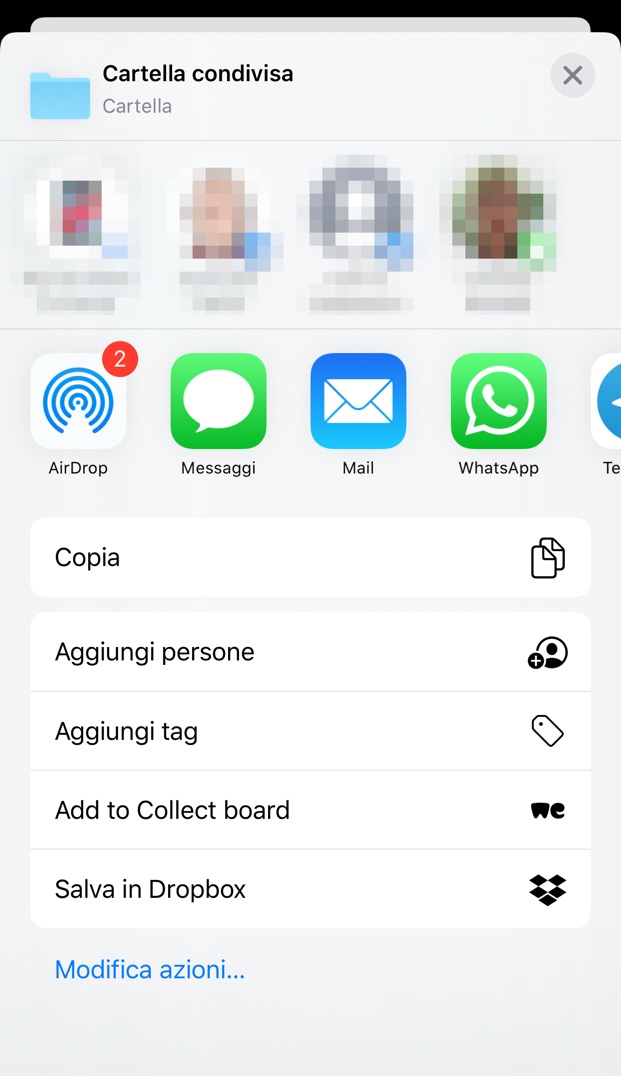
Task: Share the folder via Messaggi
Action: tap(218, 402)
